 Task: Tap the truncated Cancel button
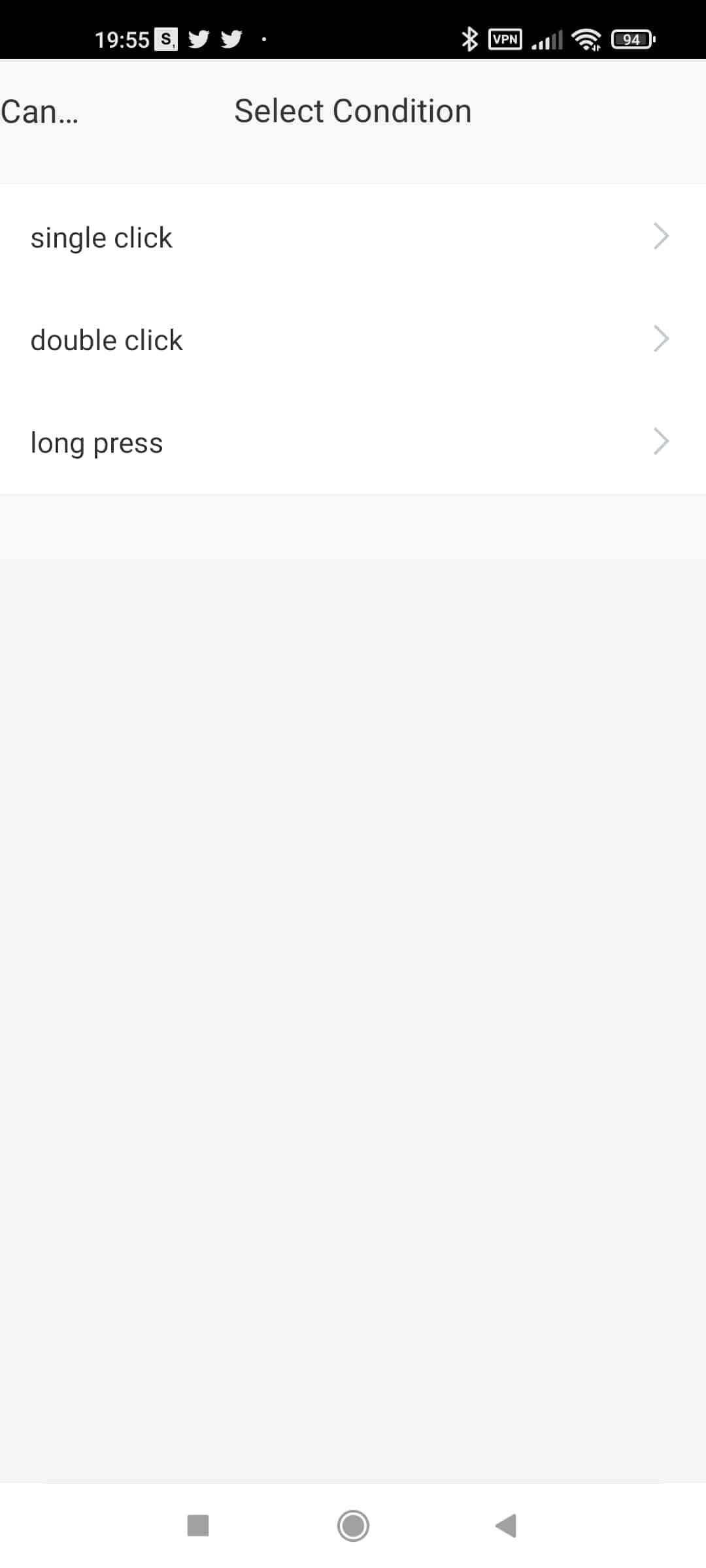tap(40, 112)
